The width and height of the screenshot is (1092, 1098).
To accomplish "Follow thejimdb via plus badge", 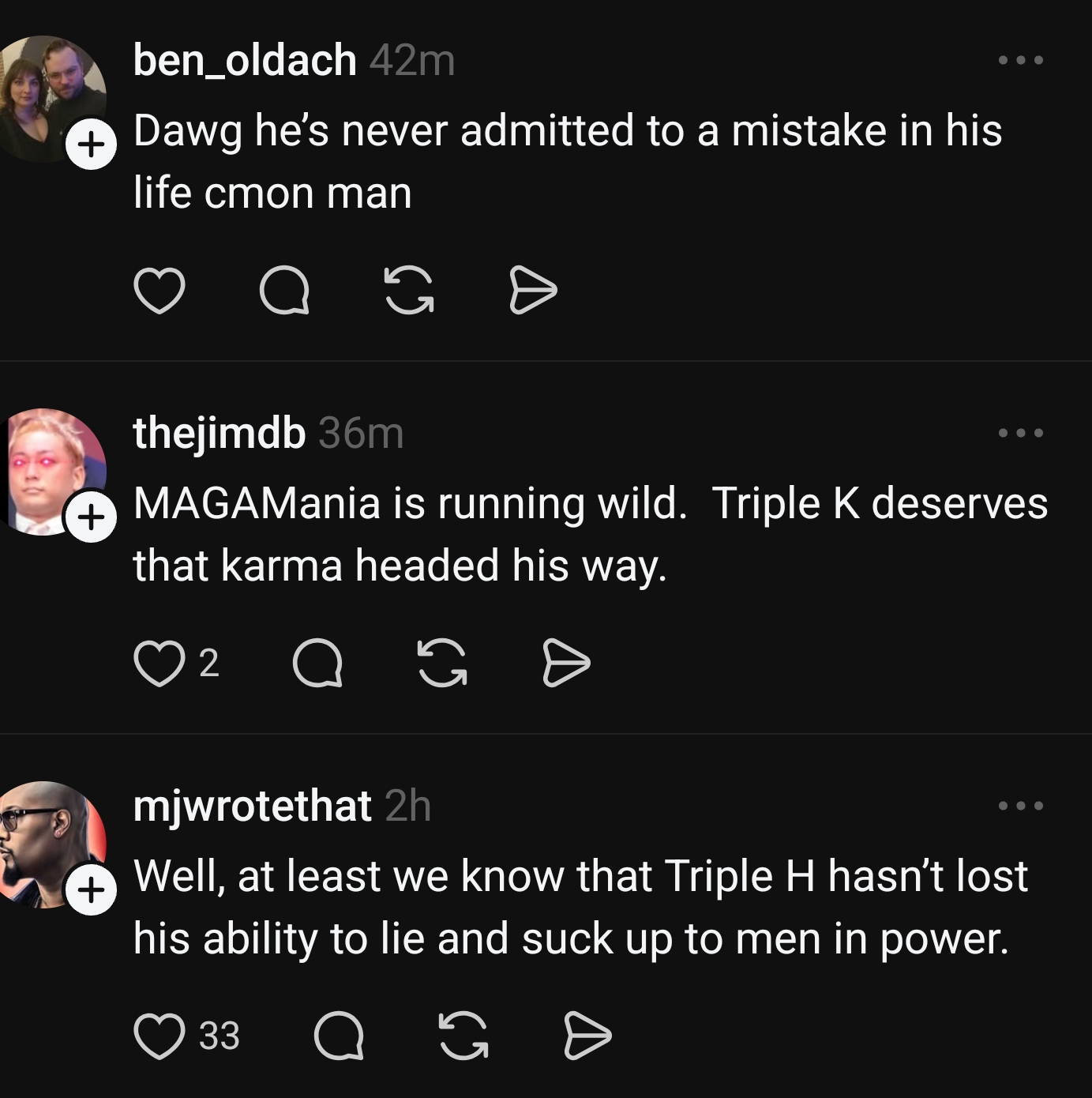I will pos(90,517).
